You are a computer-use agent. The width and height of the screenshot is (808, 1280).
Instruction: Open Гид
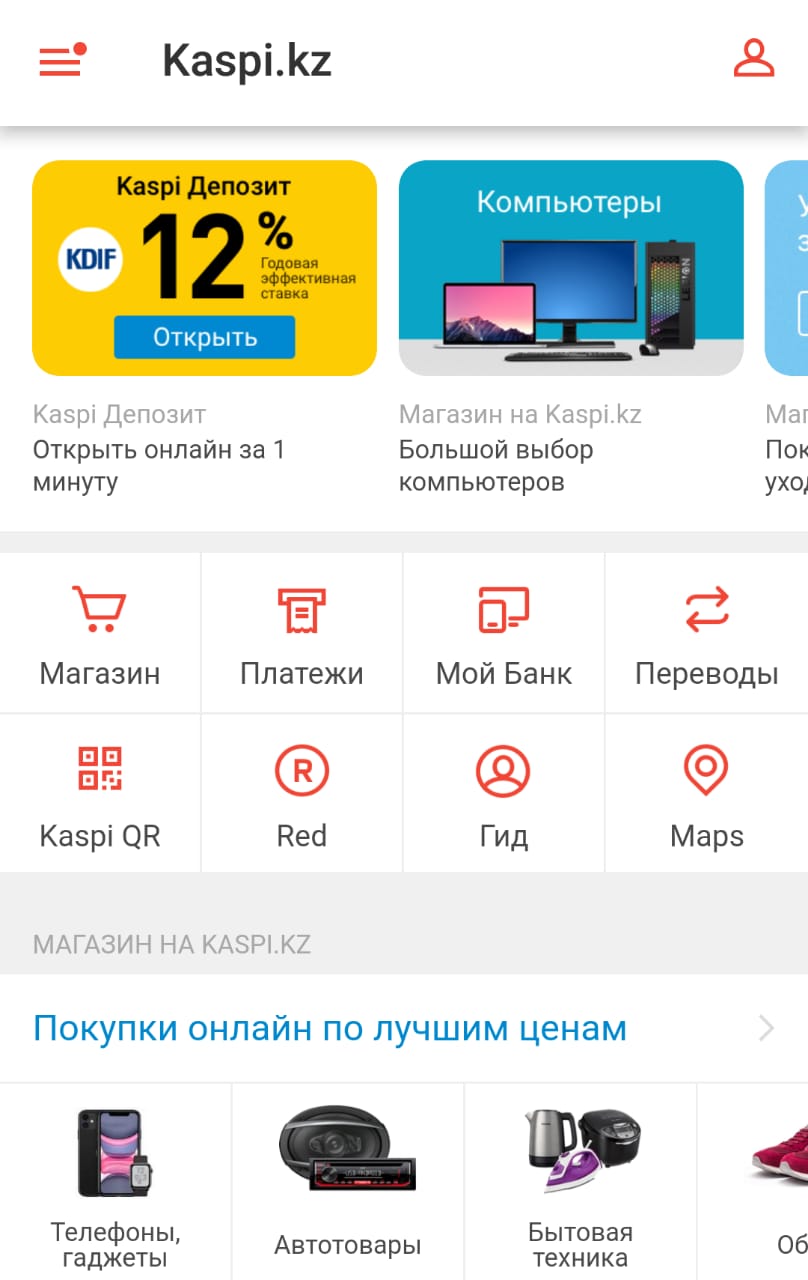pyautogui.click(x=503, y=794)
